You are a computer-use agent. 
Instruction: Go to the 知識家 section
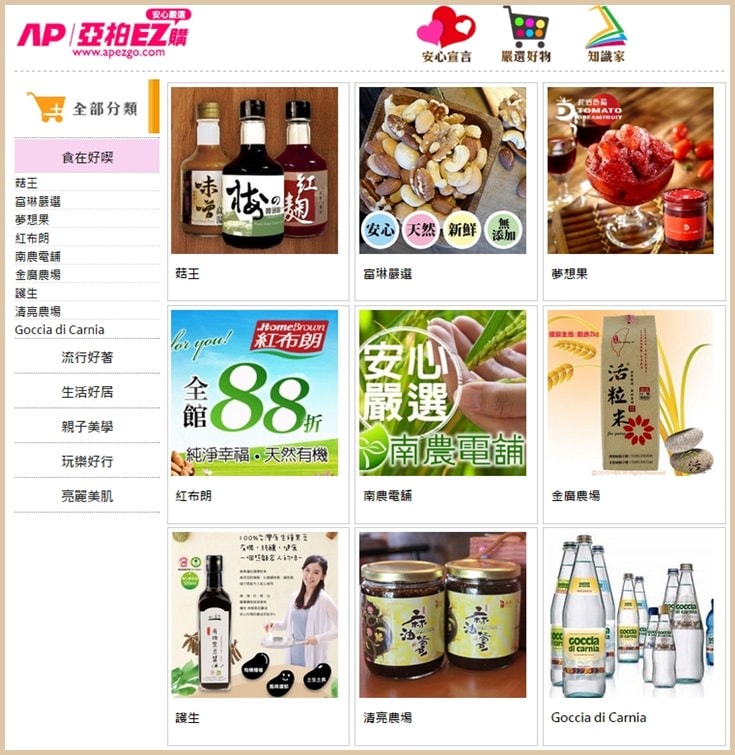pyautogui.click(x=606, y=36)
